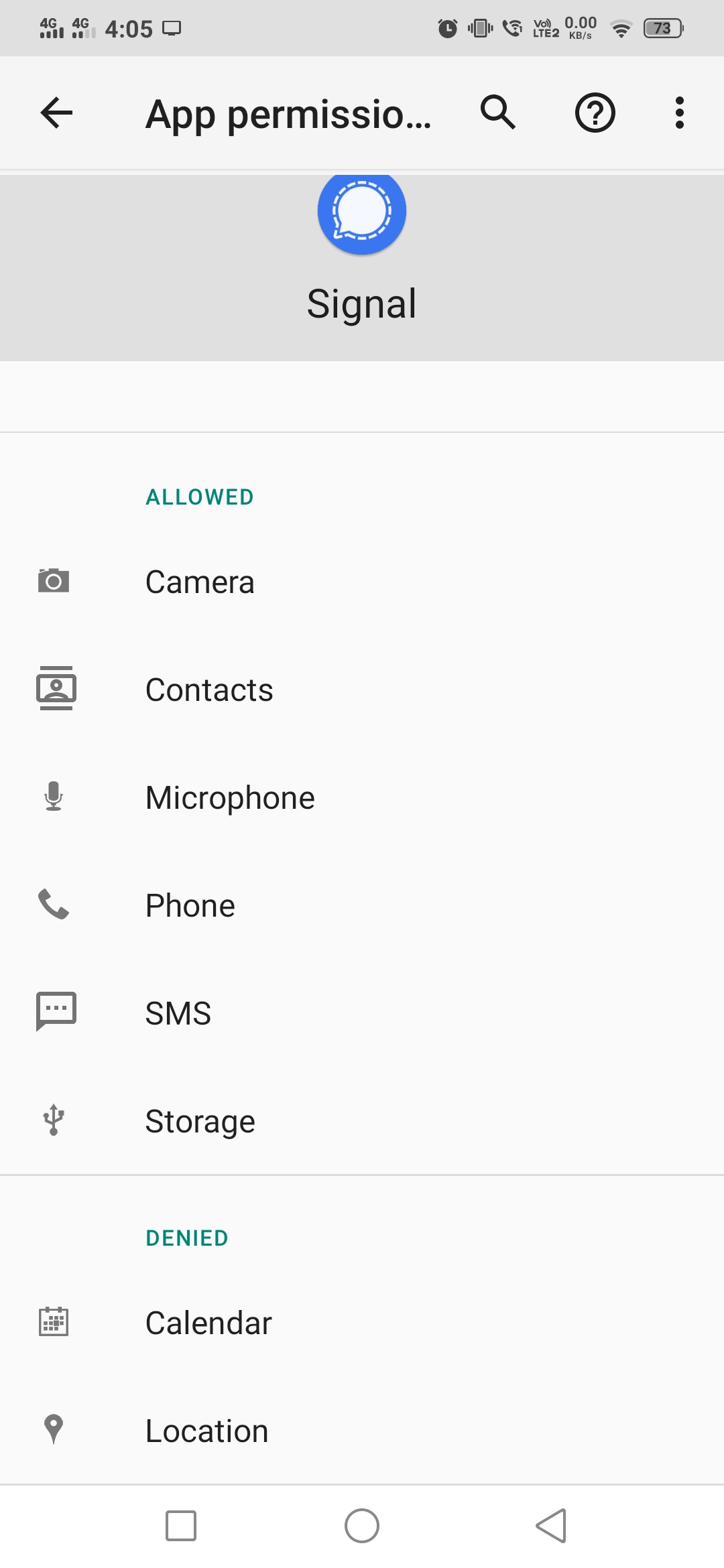Select the Calendar icon under Denied
This screenshot has height=1568, width=724.
54,1322
